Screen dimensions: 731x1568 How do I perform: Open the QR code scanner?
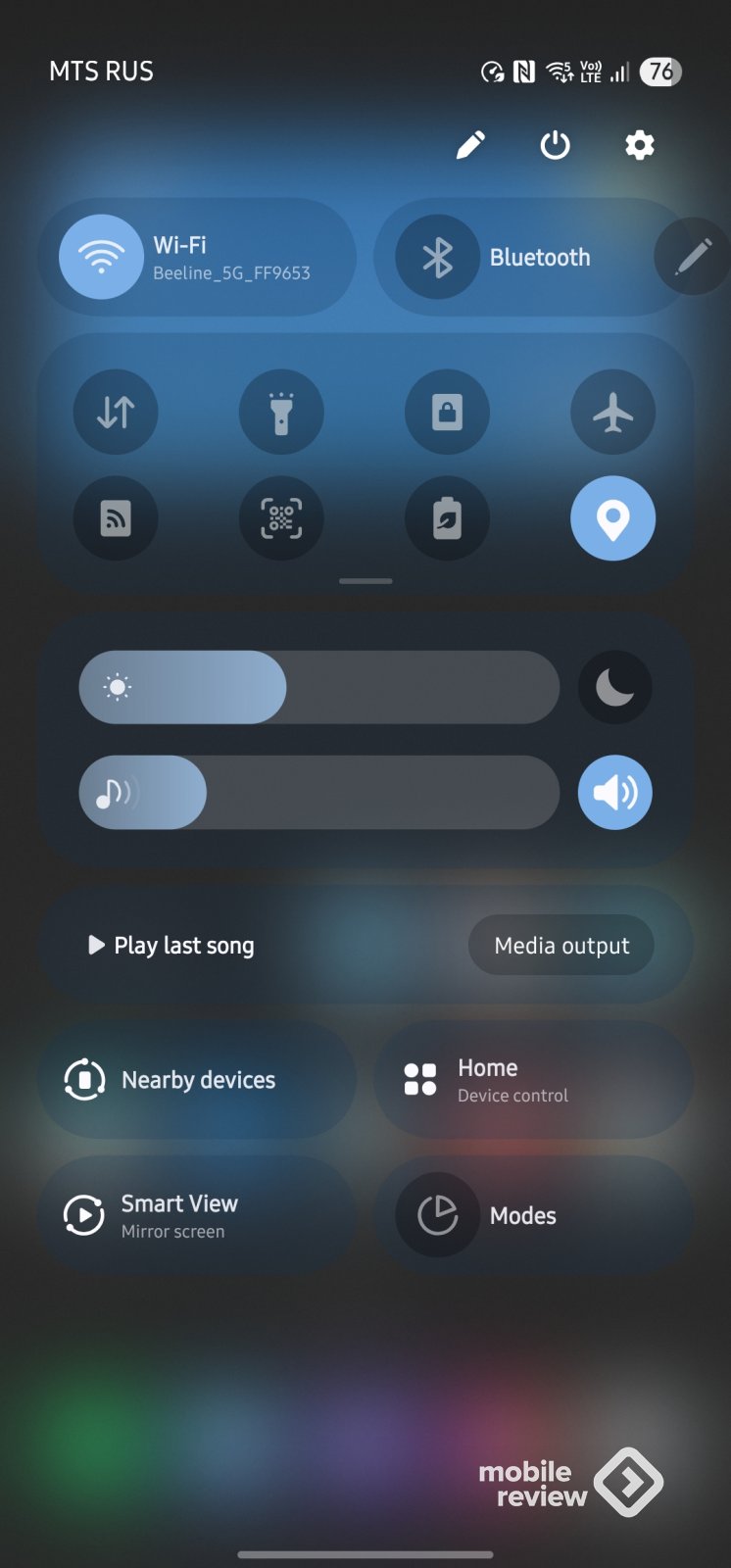tap(281, 517)
